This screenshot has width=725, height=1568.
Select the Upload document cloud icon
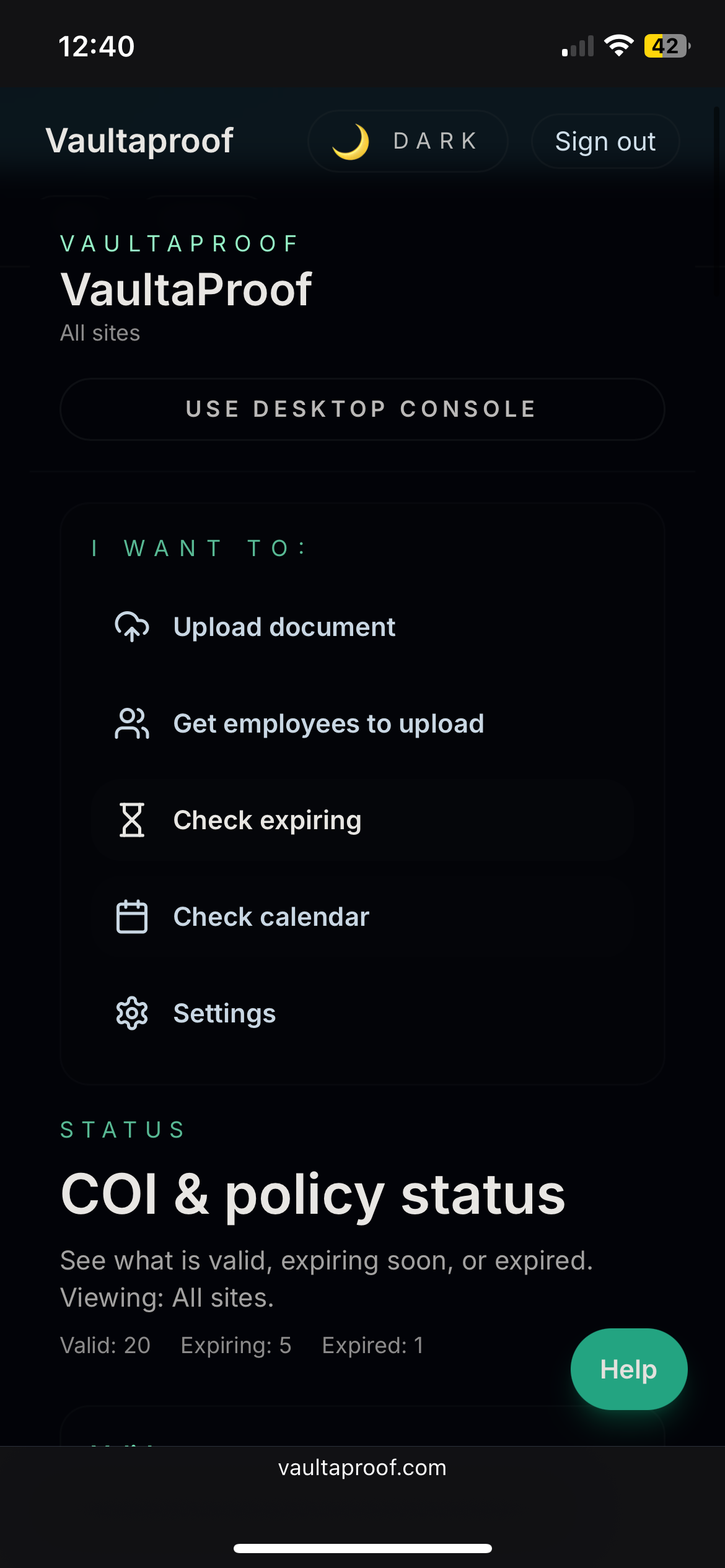(x=131, y=626)
